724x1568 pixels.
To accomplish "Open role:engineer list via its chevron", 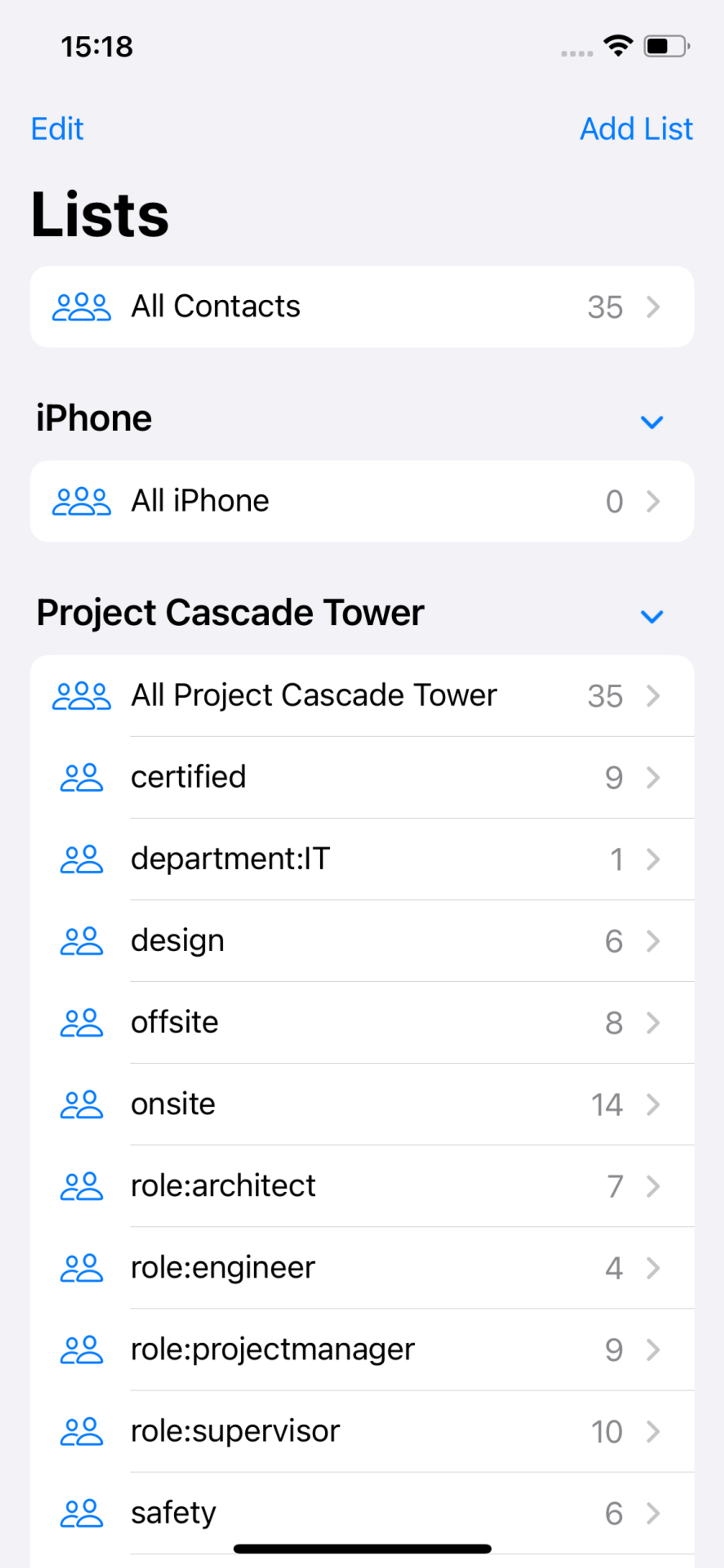I will coord(654,1267).
